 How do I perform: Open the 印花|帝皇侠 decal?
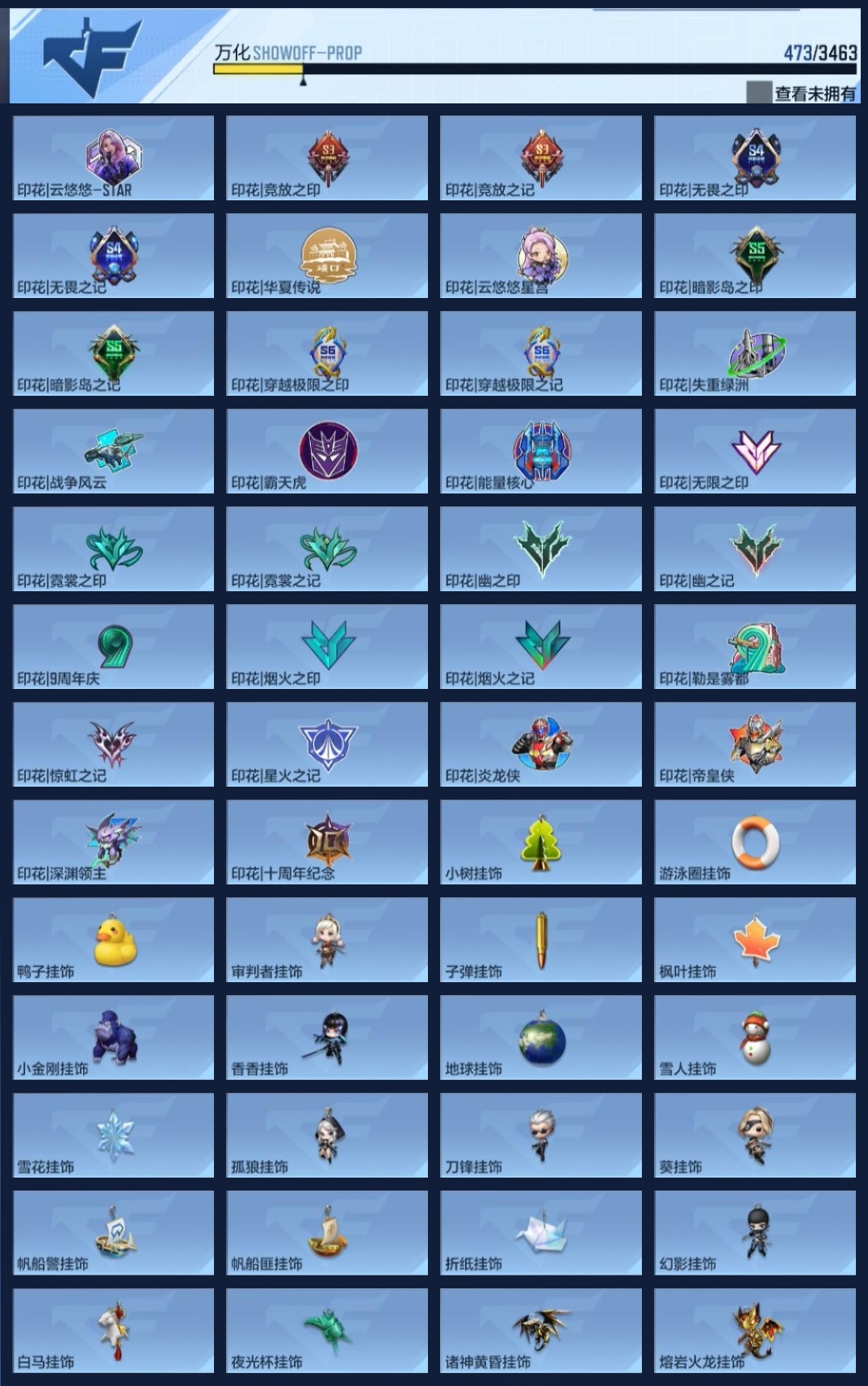pos(755,745)
